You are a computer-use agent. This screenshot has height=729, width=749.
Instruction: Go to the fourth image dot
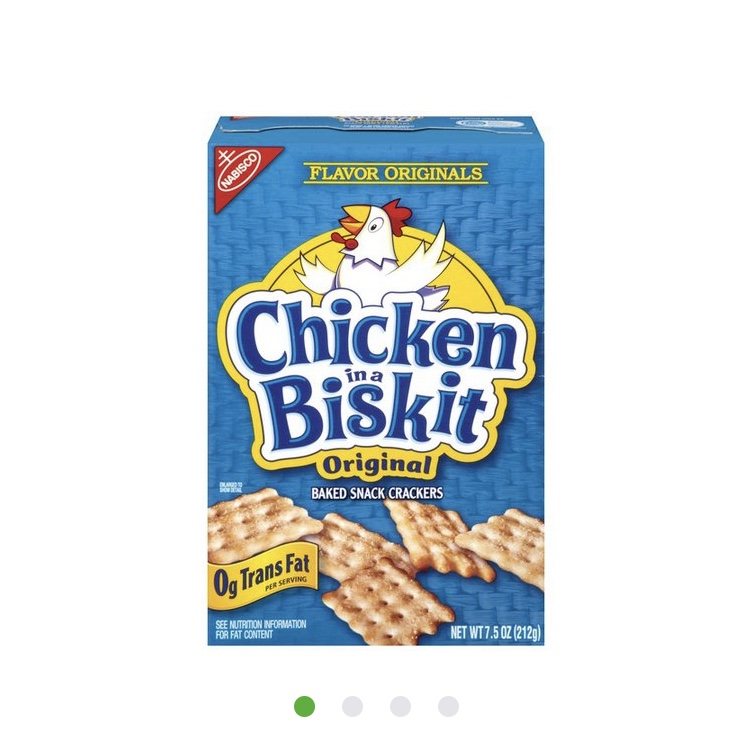[x=448, y=706]
